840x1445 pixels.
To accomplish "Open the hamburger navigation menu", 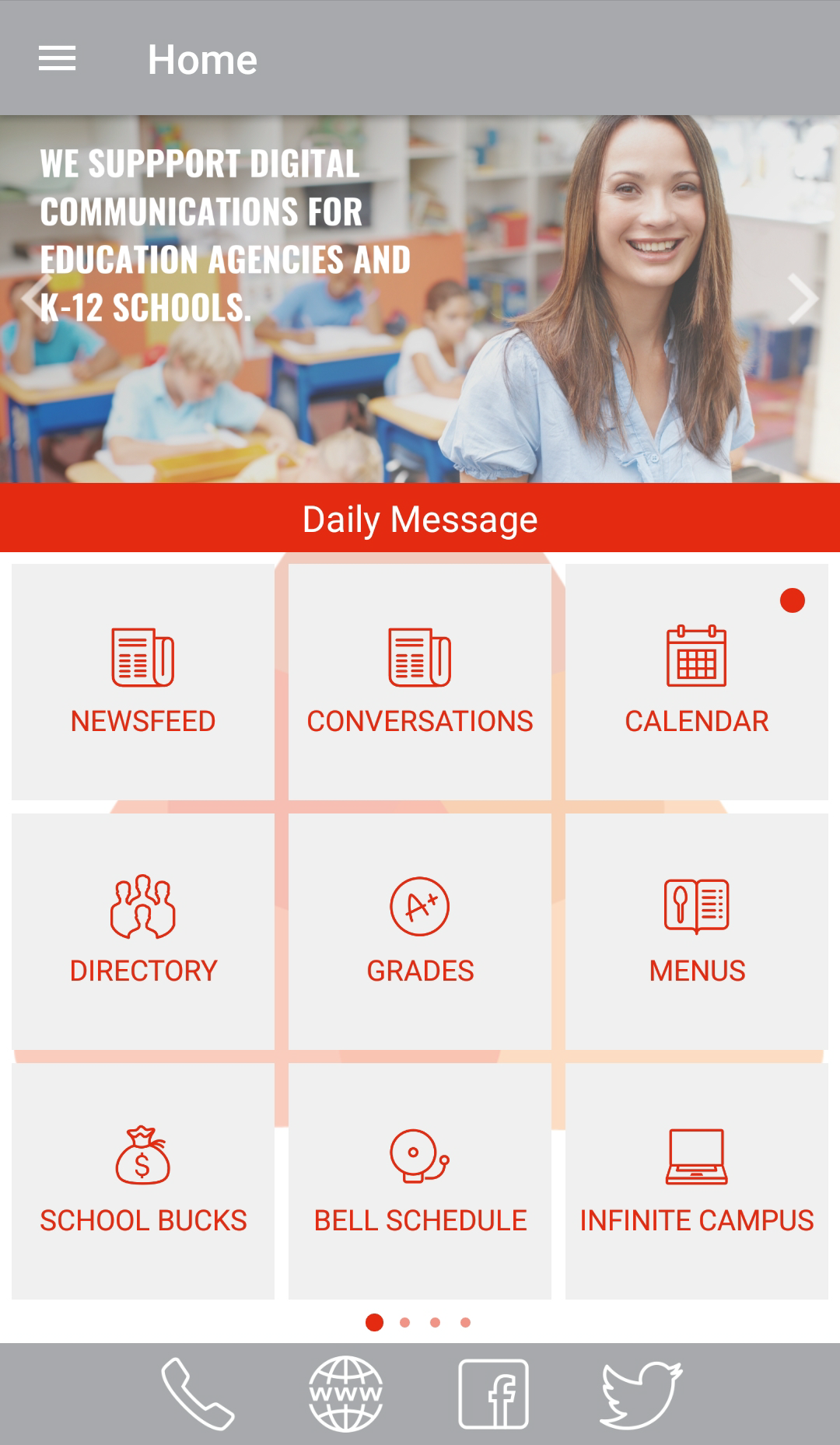I will tap(58, 58).
